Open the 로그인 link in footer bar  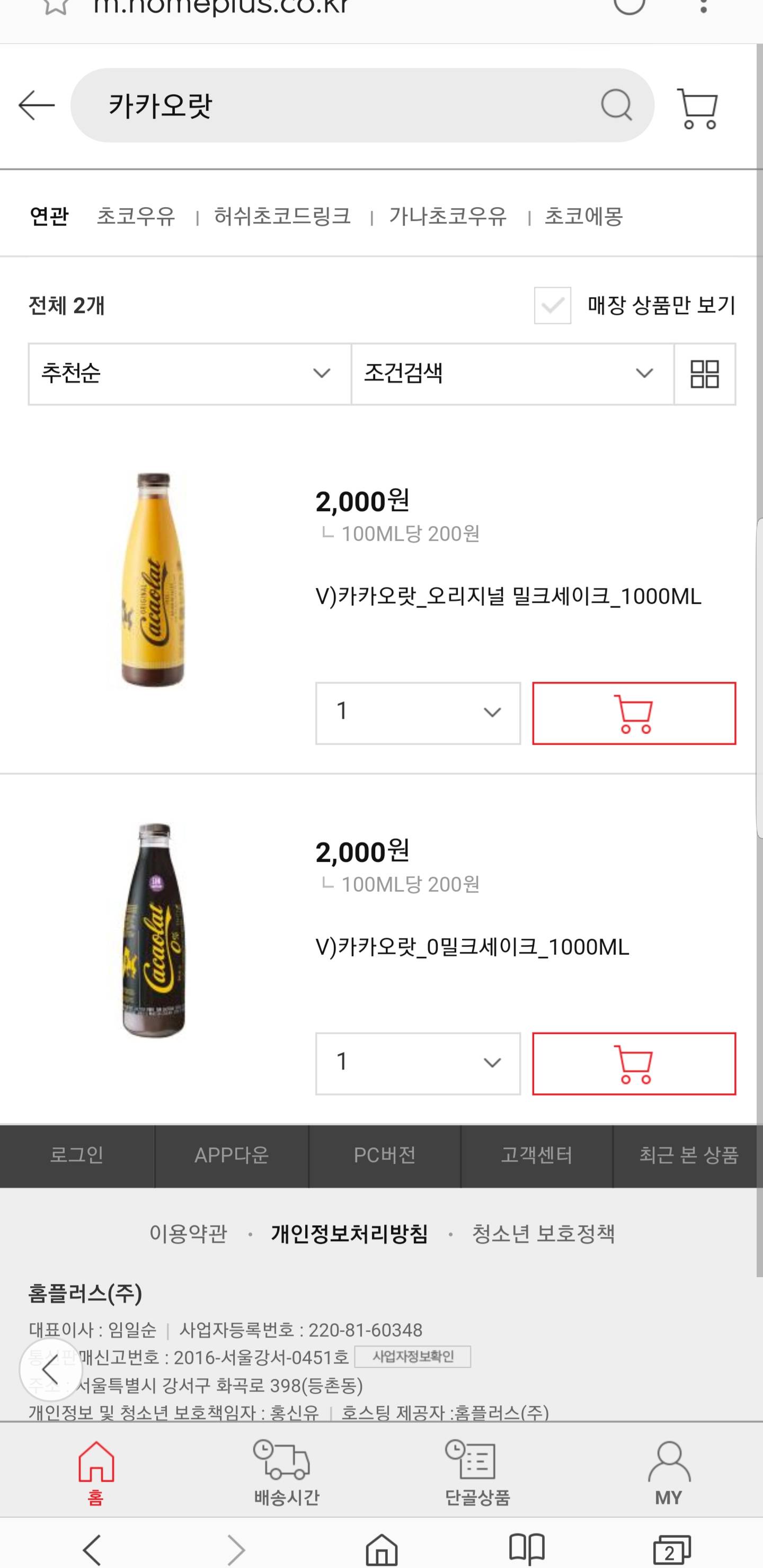pyautogui.click(x=77, y=1155)
